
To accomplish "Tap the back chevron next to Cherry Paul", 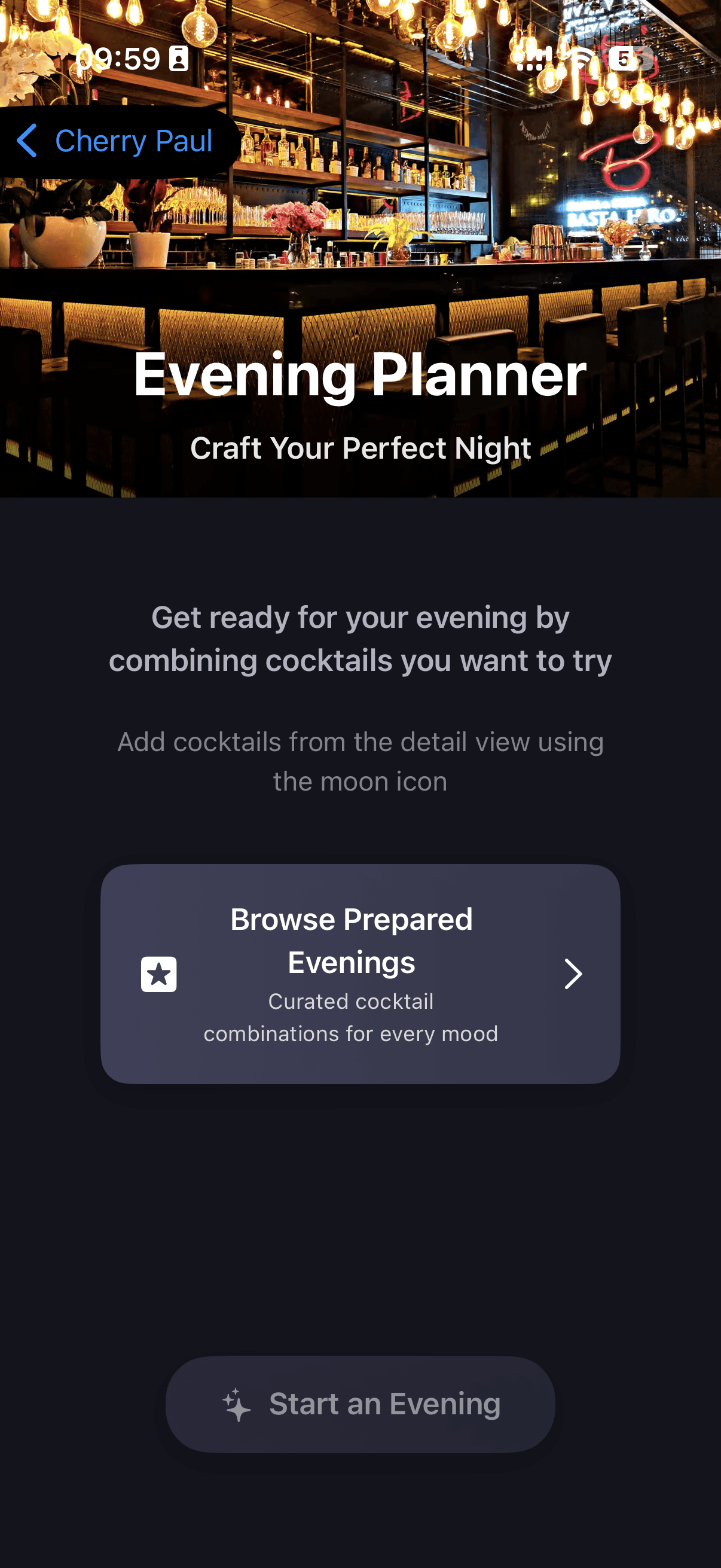I will click(x=28, y=141).
